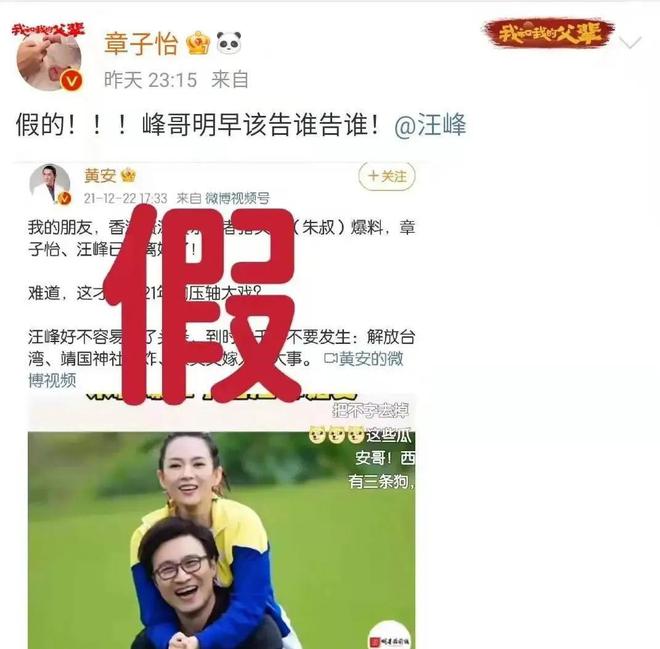This screenshot has width=660, height=649.
Task: Open the @汪峰 mention link
Action: [430, 126]
